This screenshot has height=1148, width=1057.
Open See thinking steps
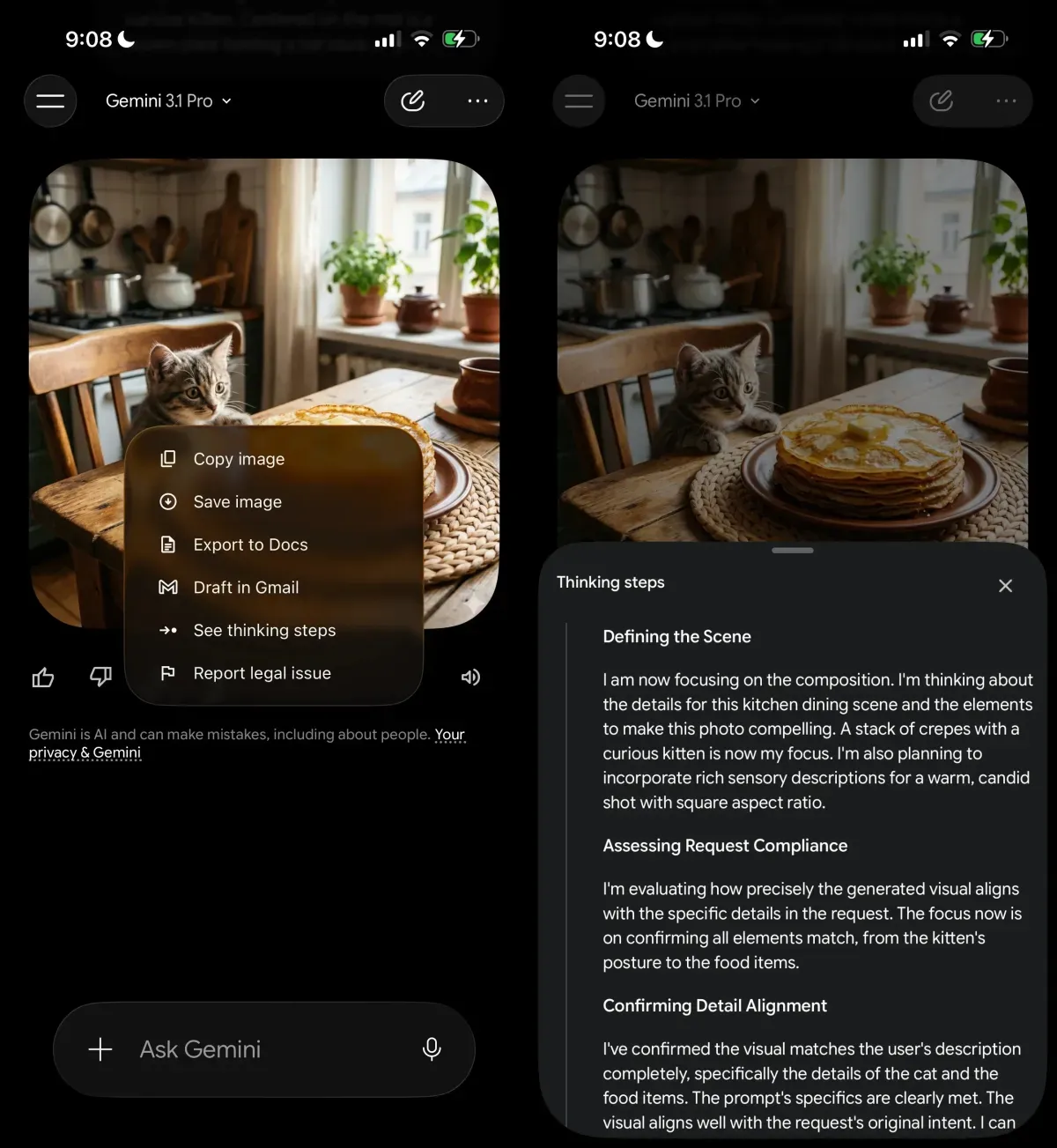[x=274, y=630]
